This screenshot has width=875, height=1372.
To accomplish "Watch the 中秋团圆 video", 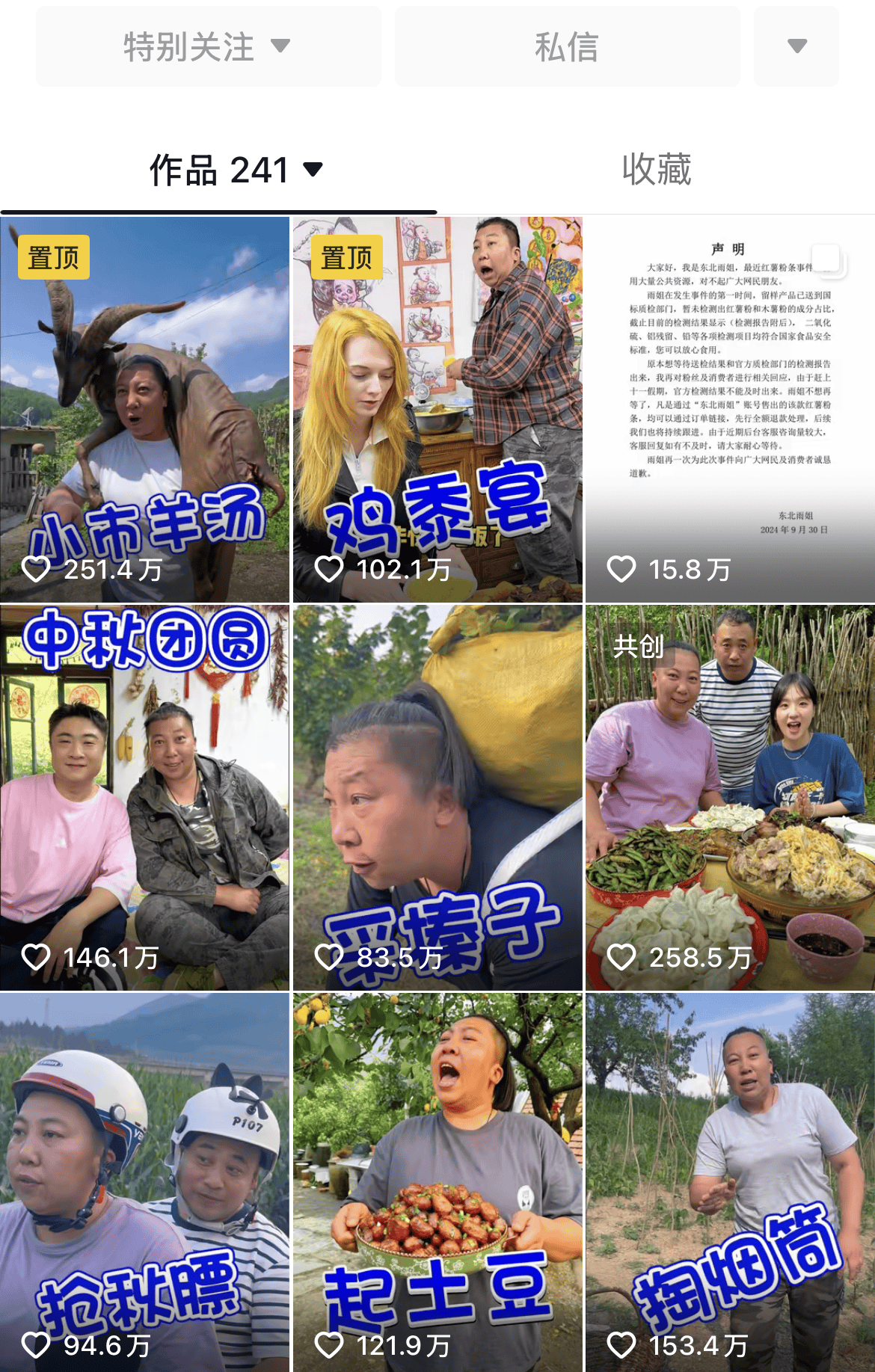I will coord(144,798).
